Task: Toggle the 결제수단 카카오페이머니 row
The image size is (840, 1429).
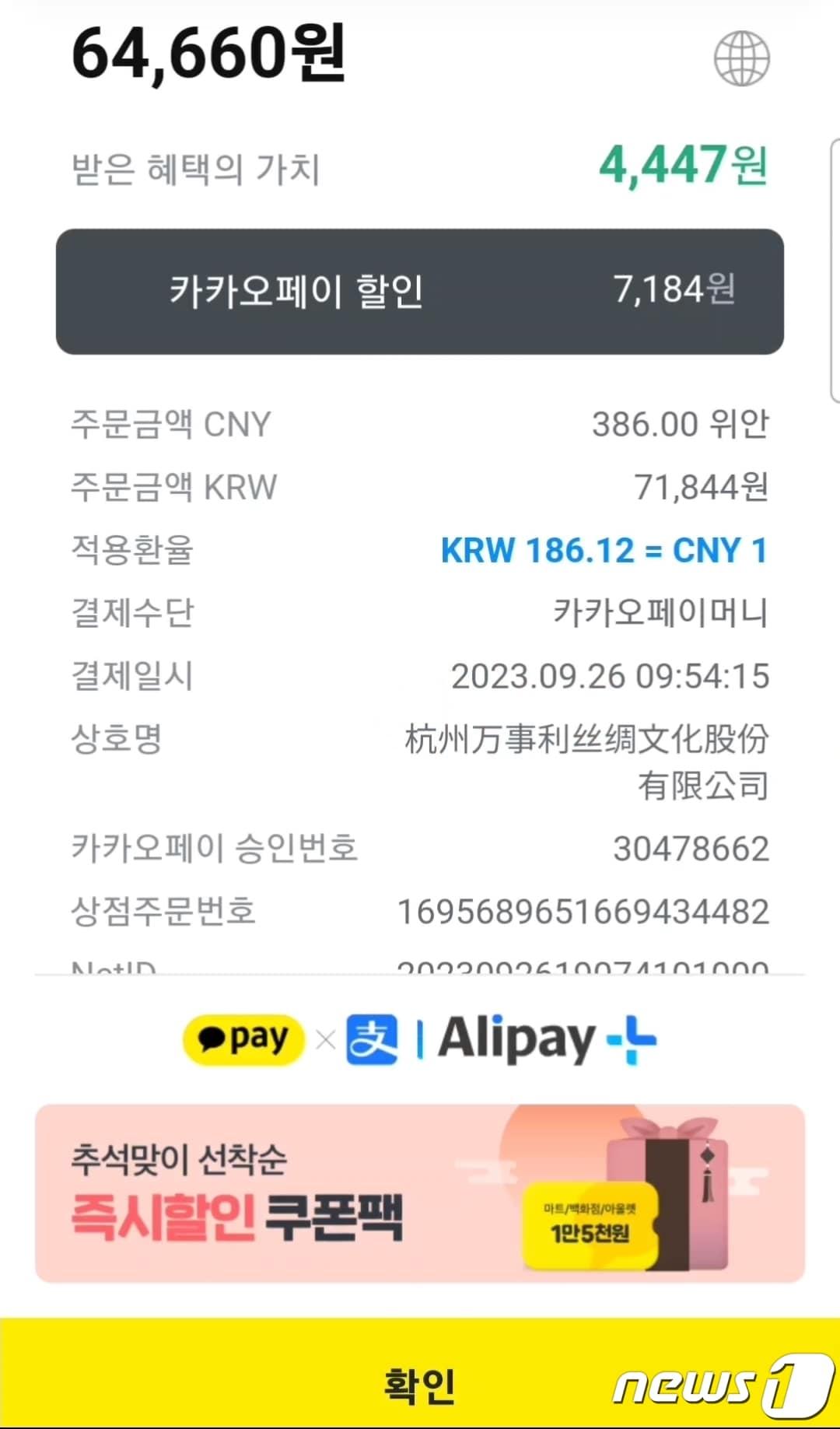Action: (420, 614)
